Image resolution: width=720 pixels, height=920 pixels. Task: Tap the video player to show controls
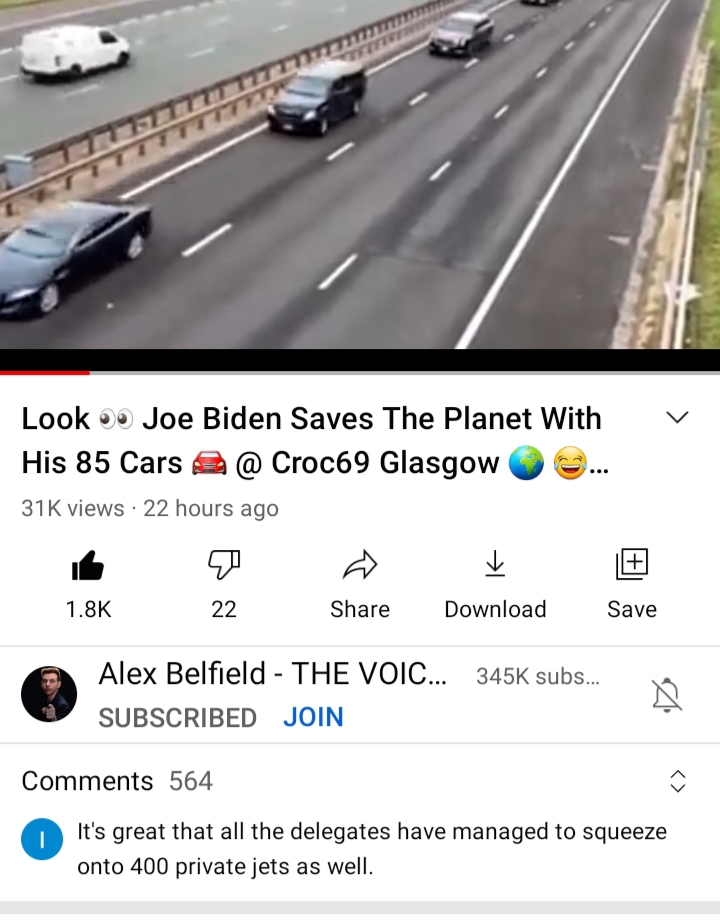(x=360, y=175)
